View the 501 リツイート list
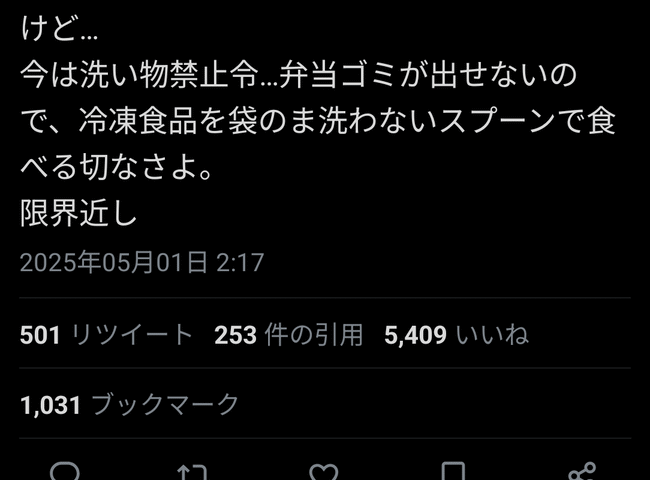 click(x=106, y=335)
